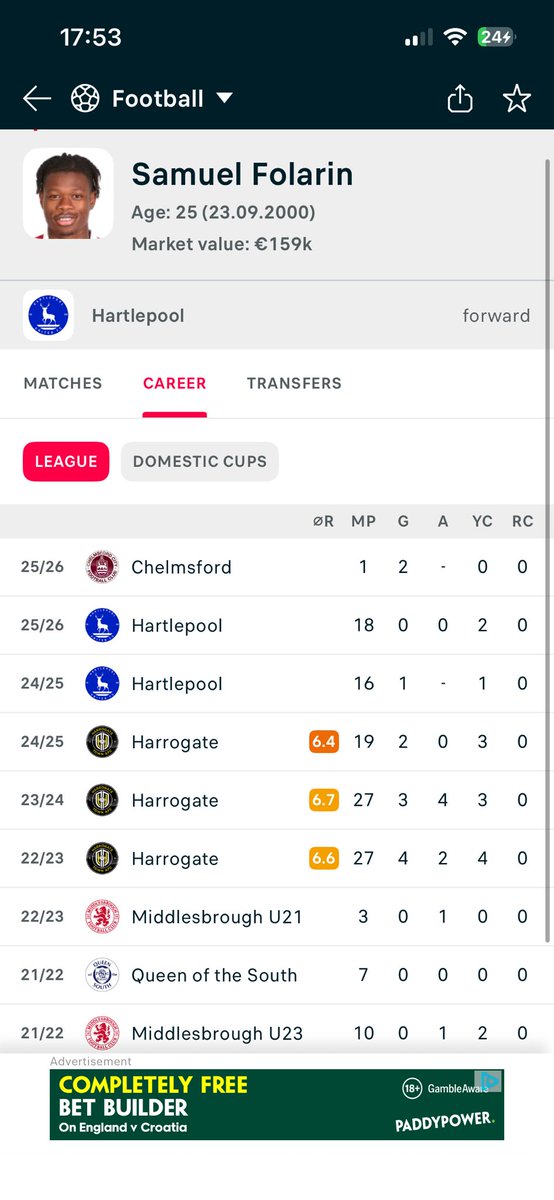Show Domestic Cups stats
This screenshot has width=554, height=1200.
click(x=200, y=462)
